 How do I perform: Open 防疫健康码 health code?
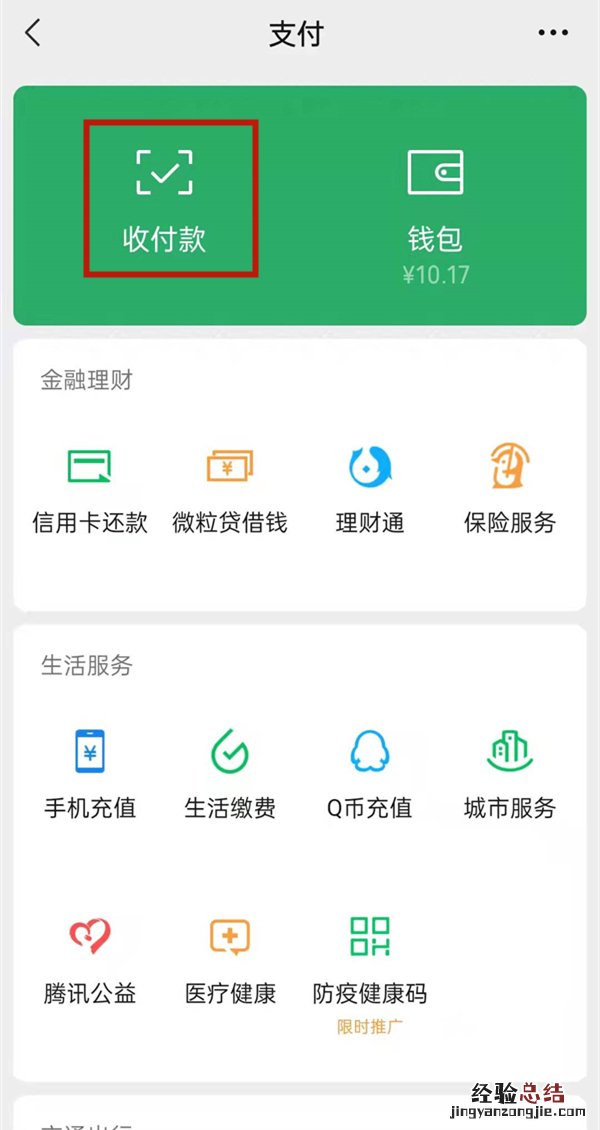pos(370,960)
